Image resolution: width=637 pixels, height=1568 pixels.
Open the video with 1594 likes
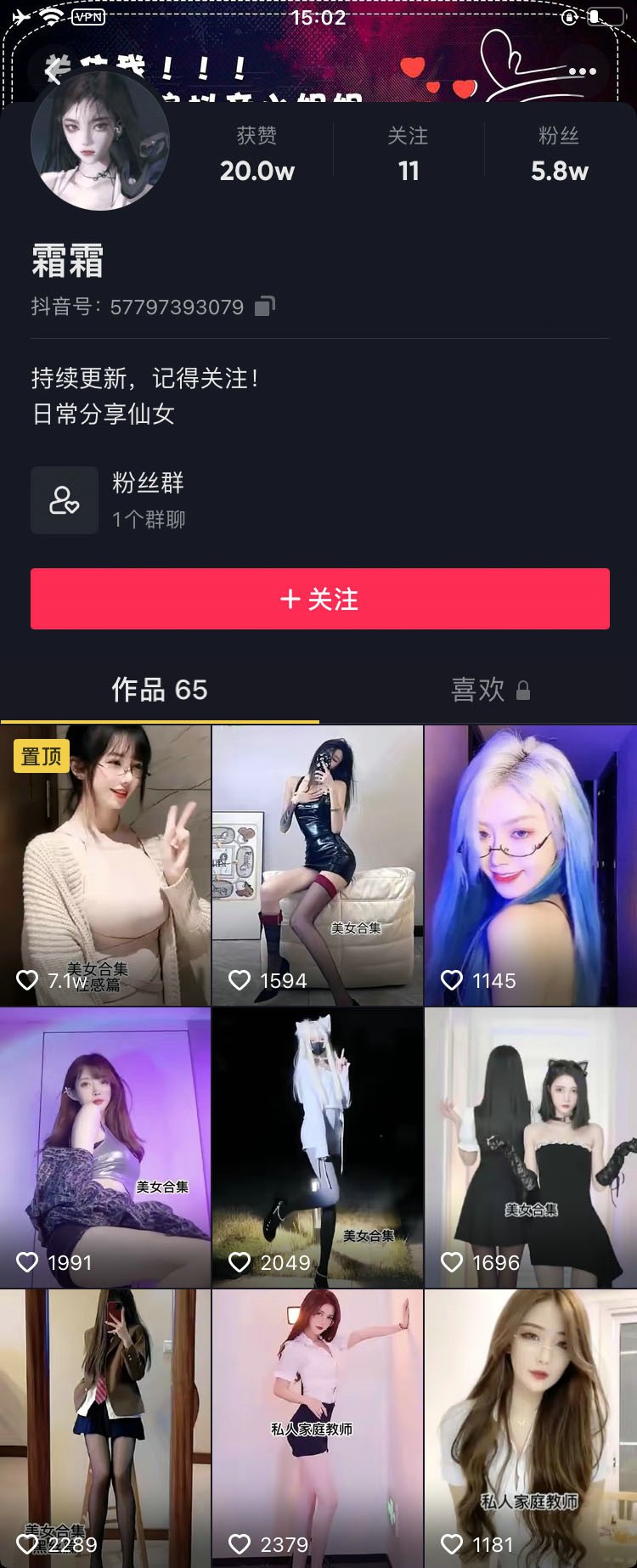(318, 865)
